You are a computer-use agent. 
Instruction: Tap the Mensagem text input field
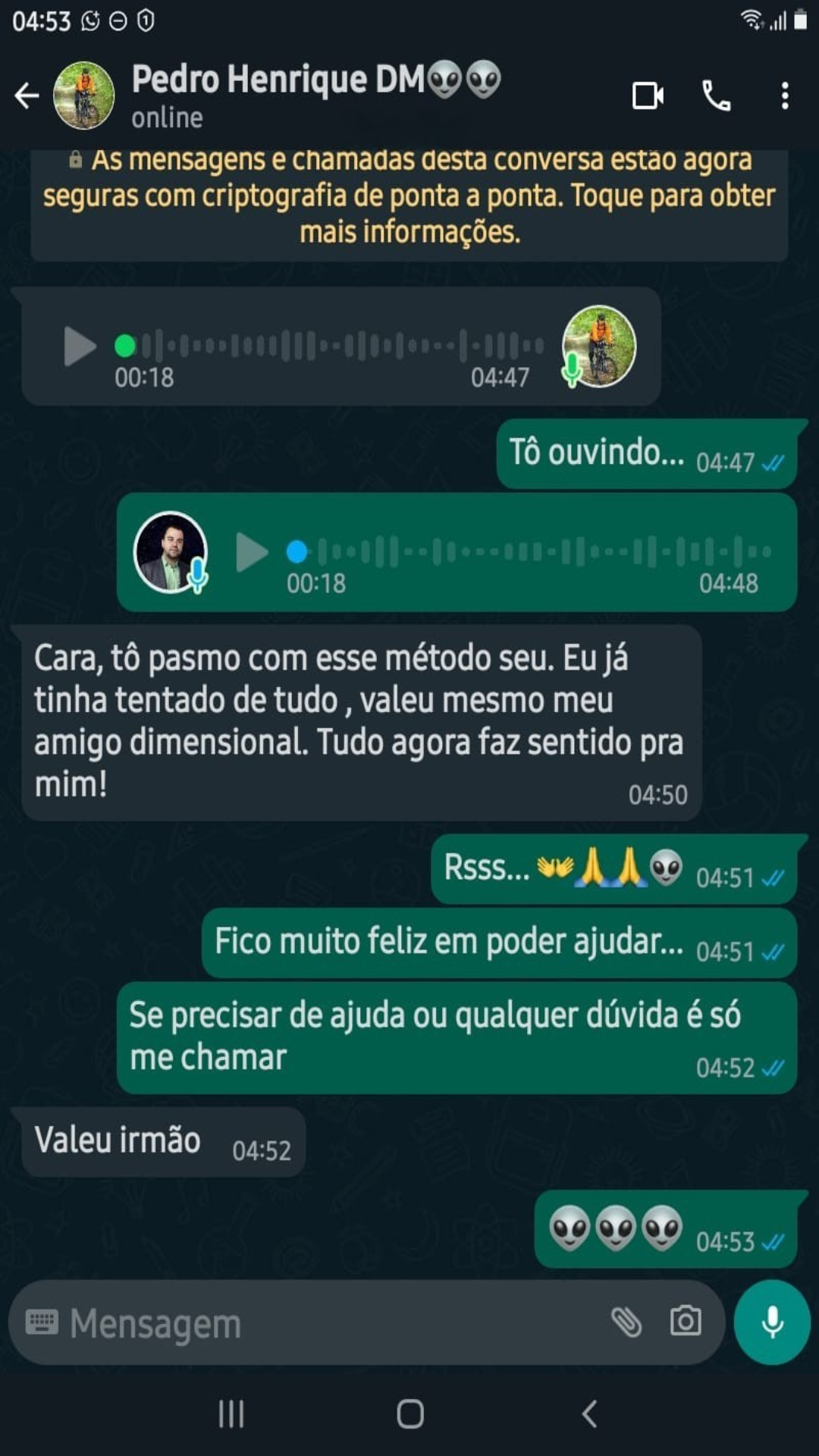point(303,1323)
